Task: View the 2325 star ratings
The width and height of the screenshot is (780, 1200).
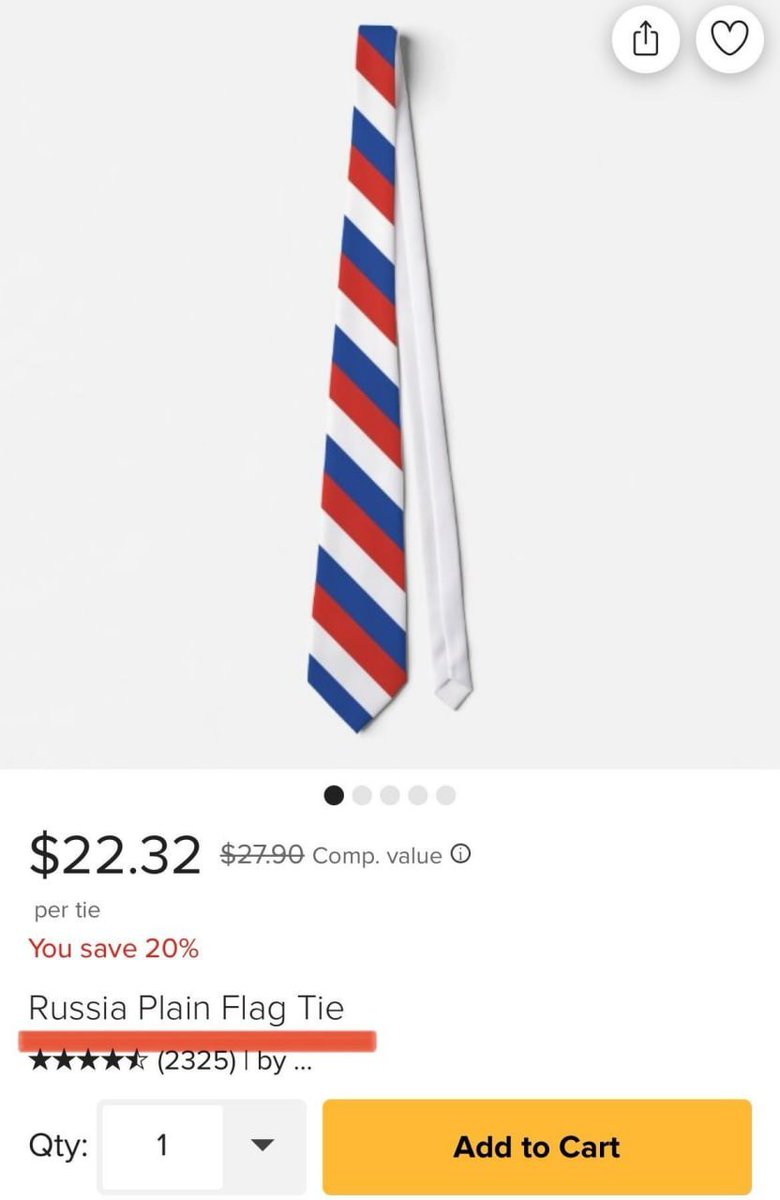Action: tap(130, 1061)
